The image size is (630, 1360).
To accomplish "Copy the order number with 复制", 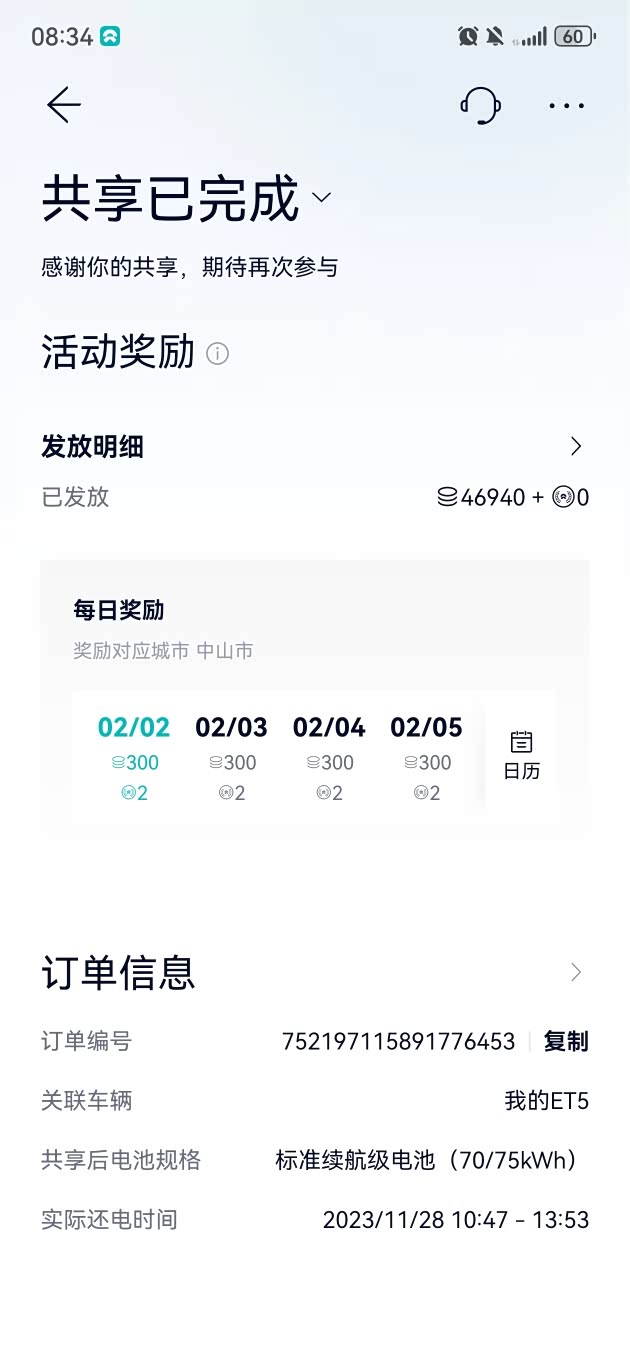I will tap(566, 1042).
